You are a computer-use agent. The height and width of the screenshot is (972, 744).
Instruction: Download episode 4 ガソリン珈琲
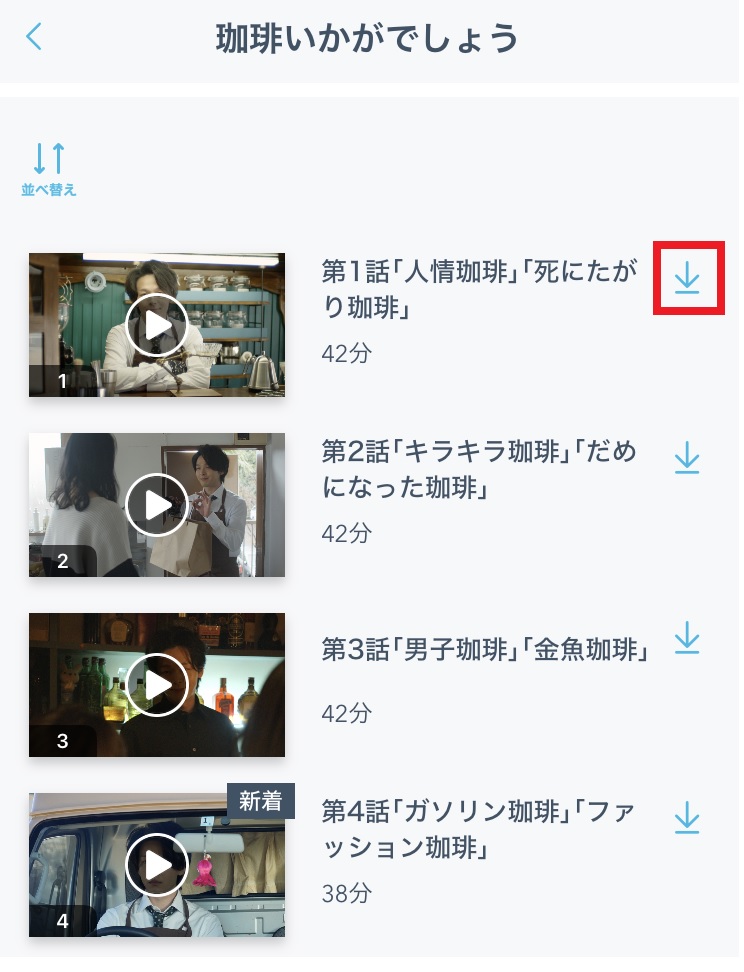pyautogui.click(x=687, y=818)
